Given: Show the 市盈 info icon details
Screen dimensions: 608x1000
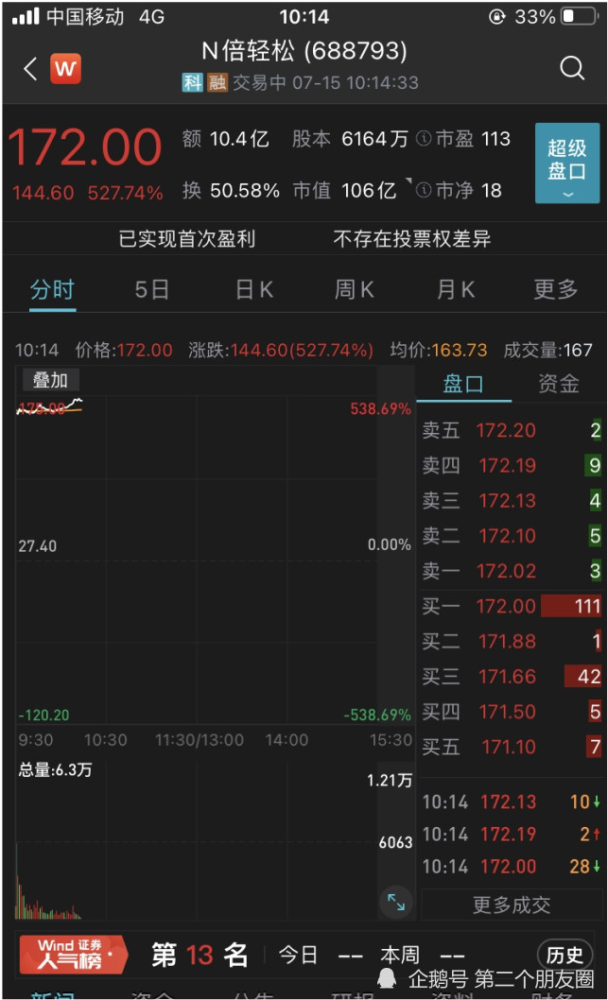Looking at the screenshot, I should (x=424, y=139).
